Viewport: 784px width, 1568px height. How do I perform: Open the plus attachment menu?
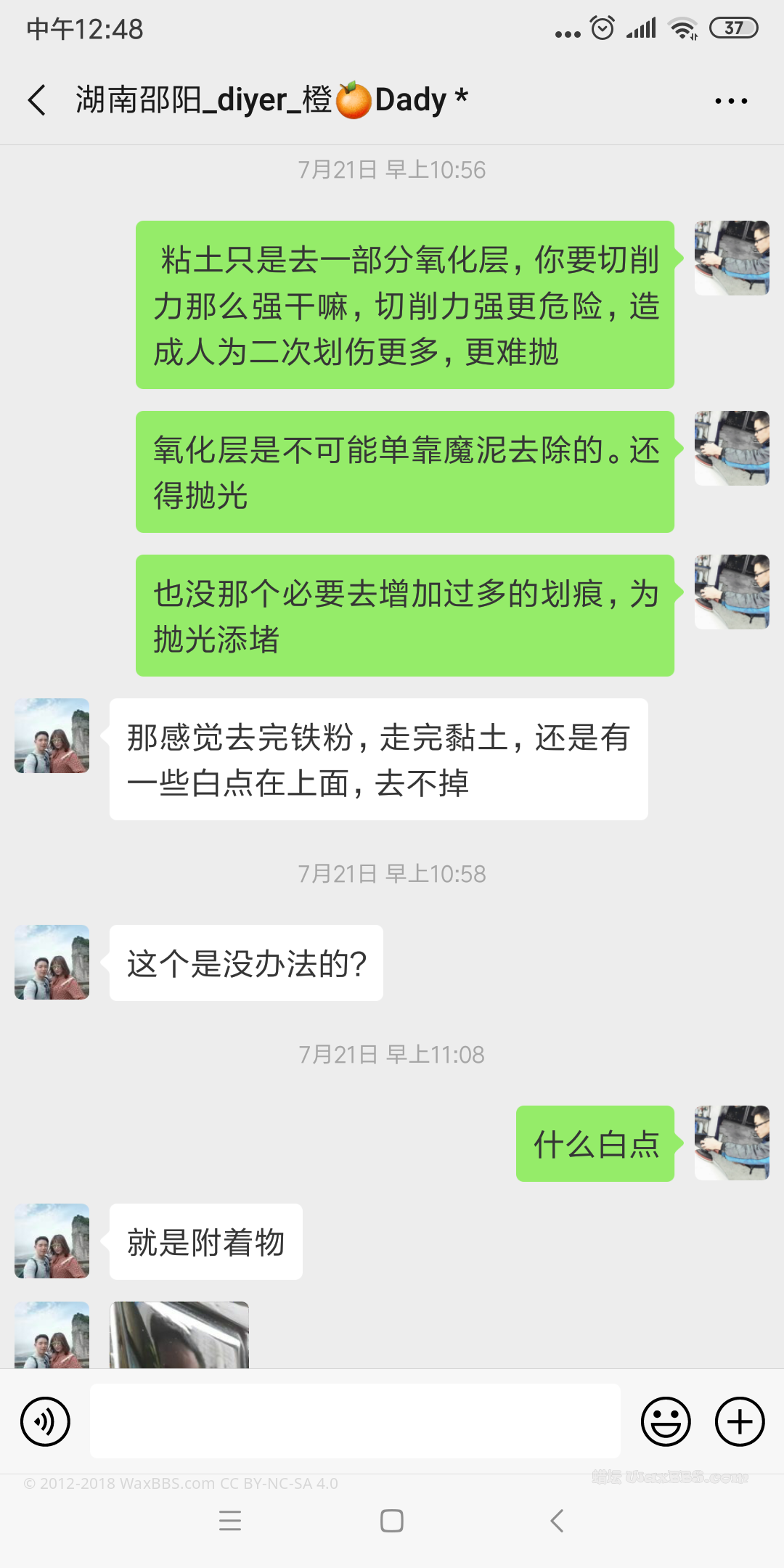pyautogui.click(x=740, y=1421)
